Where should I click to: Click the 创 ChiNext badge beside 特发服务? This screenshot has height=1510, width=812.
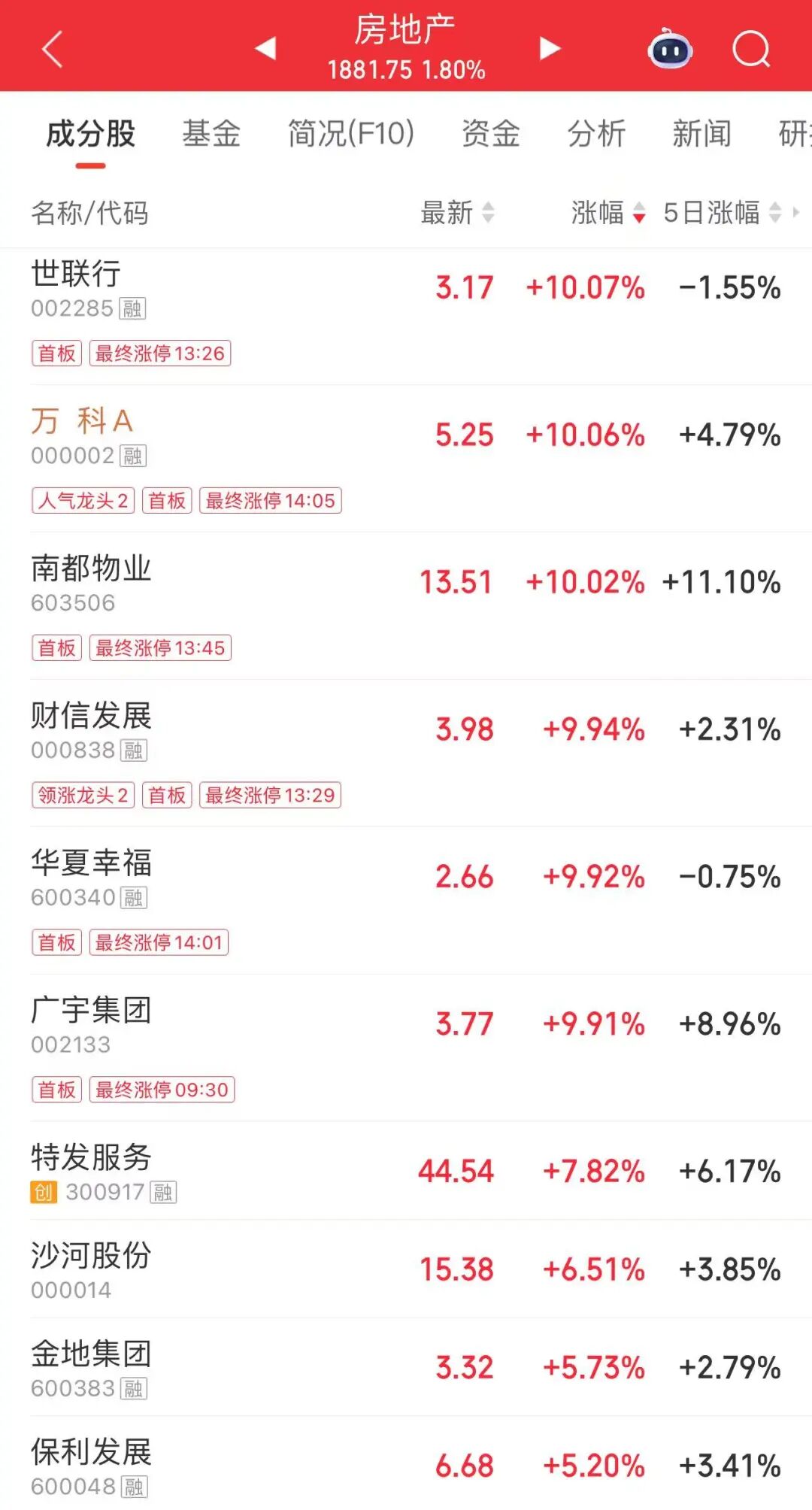pyautogui.click(x=43, y=1192)
